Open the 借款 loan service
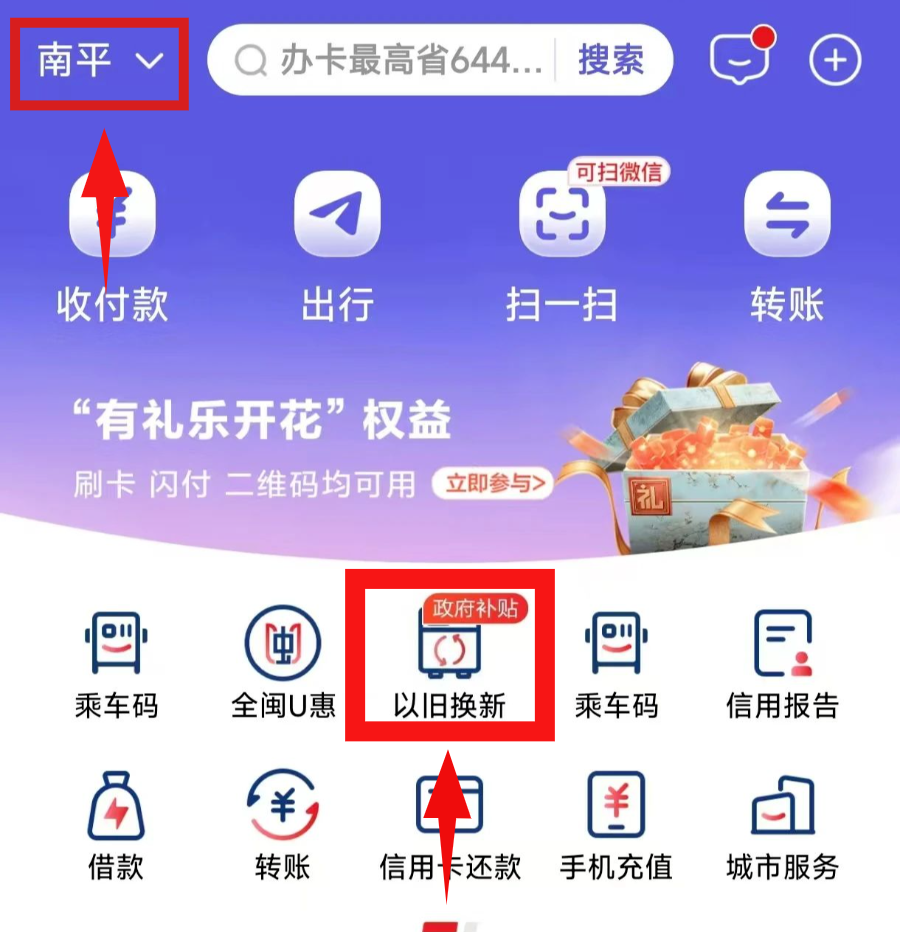Viewport: 900px width, 932px height. (116, 825)
